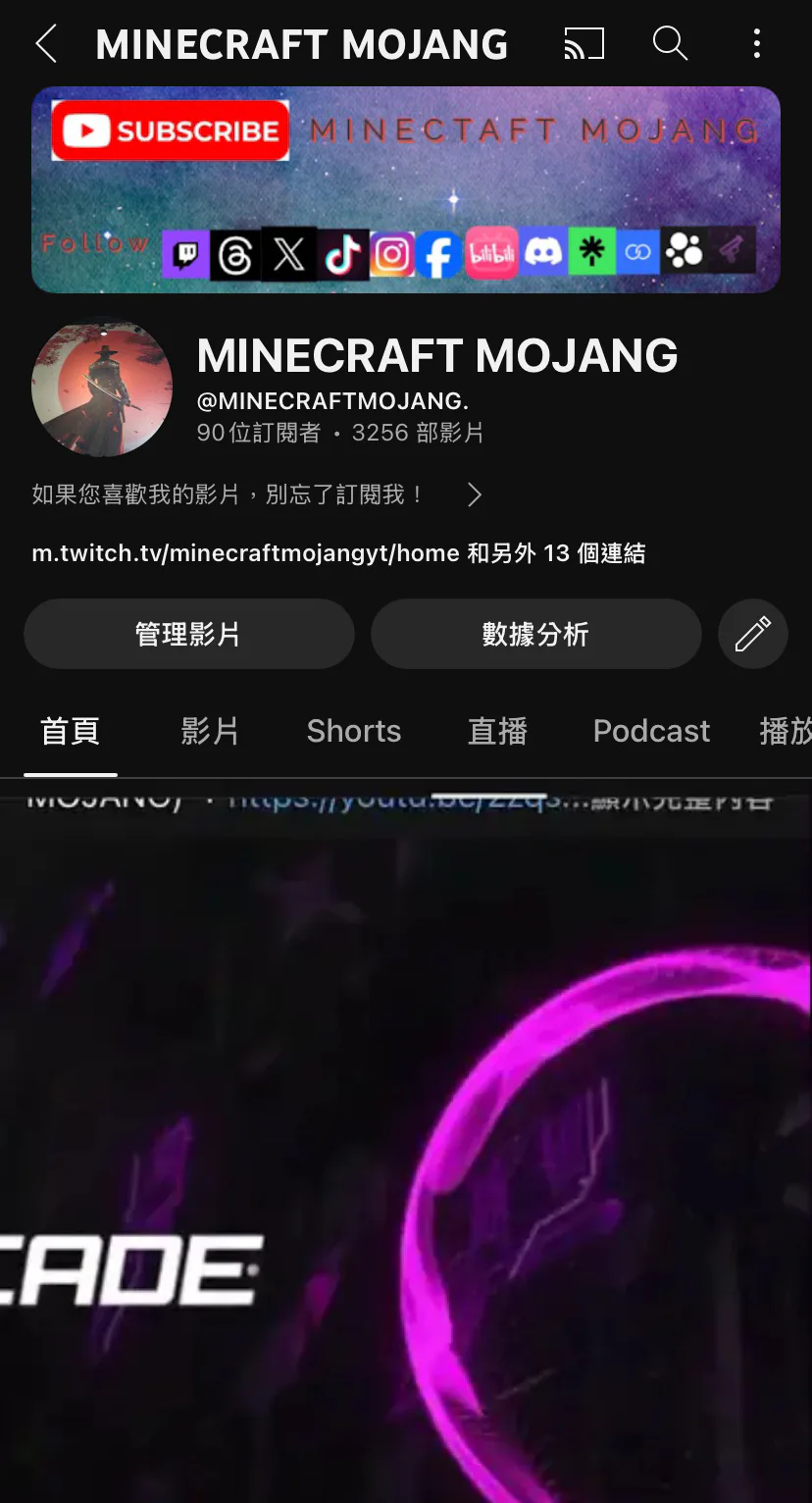Open 管理影片 to manage videos
Image resolution: width=812 pixels, height=1503 pixels.
click(x=188, y=635)
